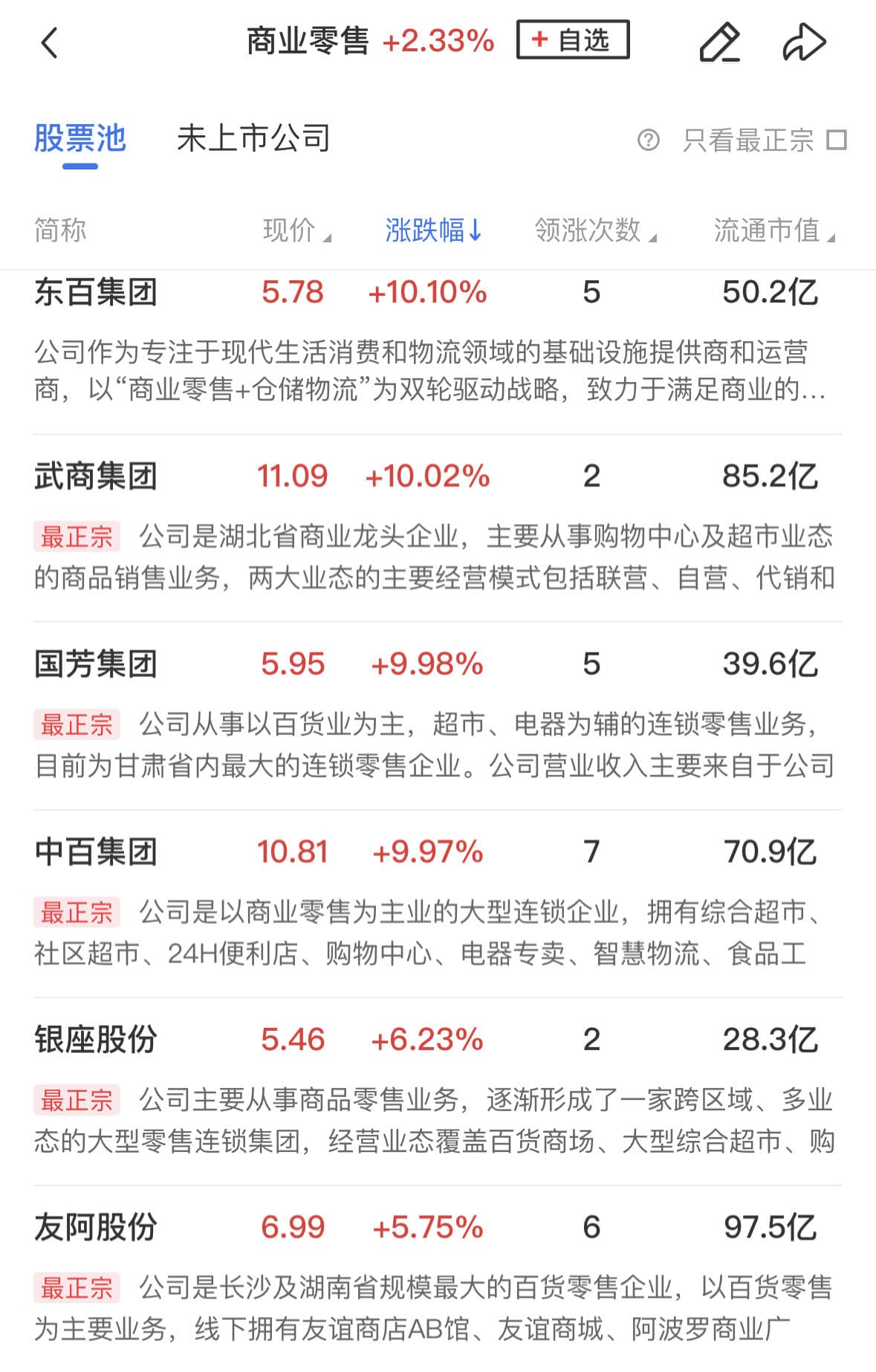The width and height of the screenshot is (876, 1372).
Task: Go back using the top-left arrow
Action: tap(49, 42)
